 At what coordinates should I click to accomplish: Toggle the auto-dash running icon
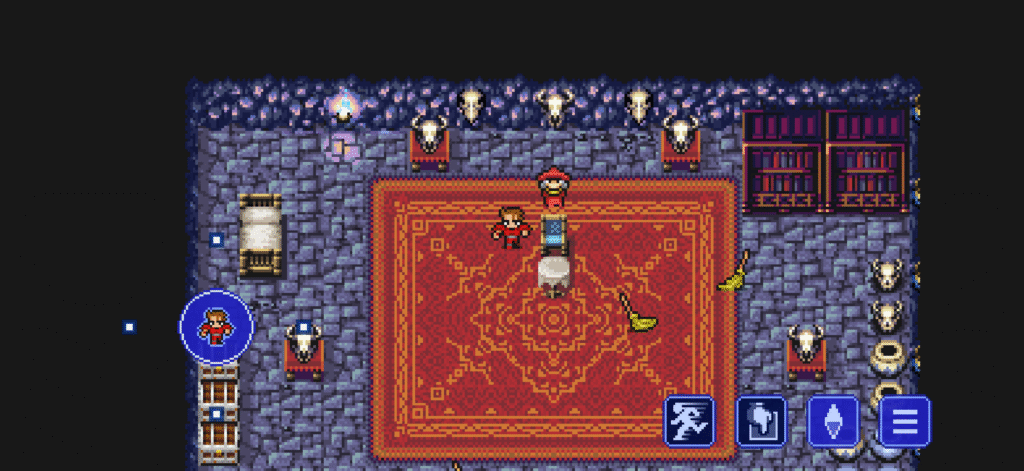click(x=690, y=421)
